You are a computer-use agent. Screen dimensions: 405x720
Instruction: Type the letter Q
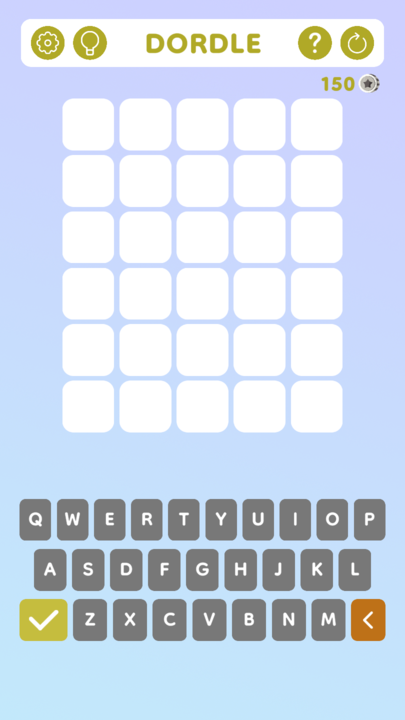point(35,520)
